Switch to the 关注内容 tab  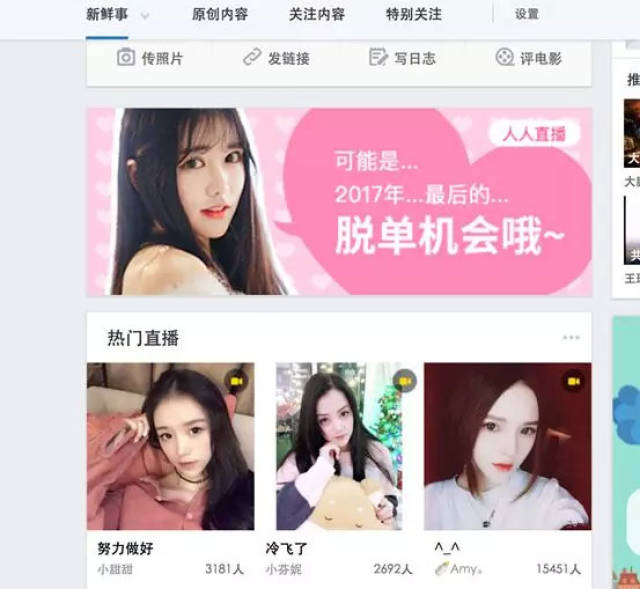pyautogui.click(x=317, y=15)
